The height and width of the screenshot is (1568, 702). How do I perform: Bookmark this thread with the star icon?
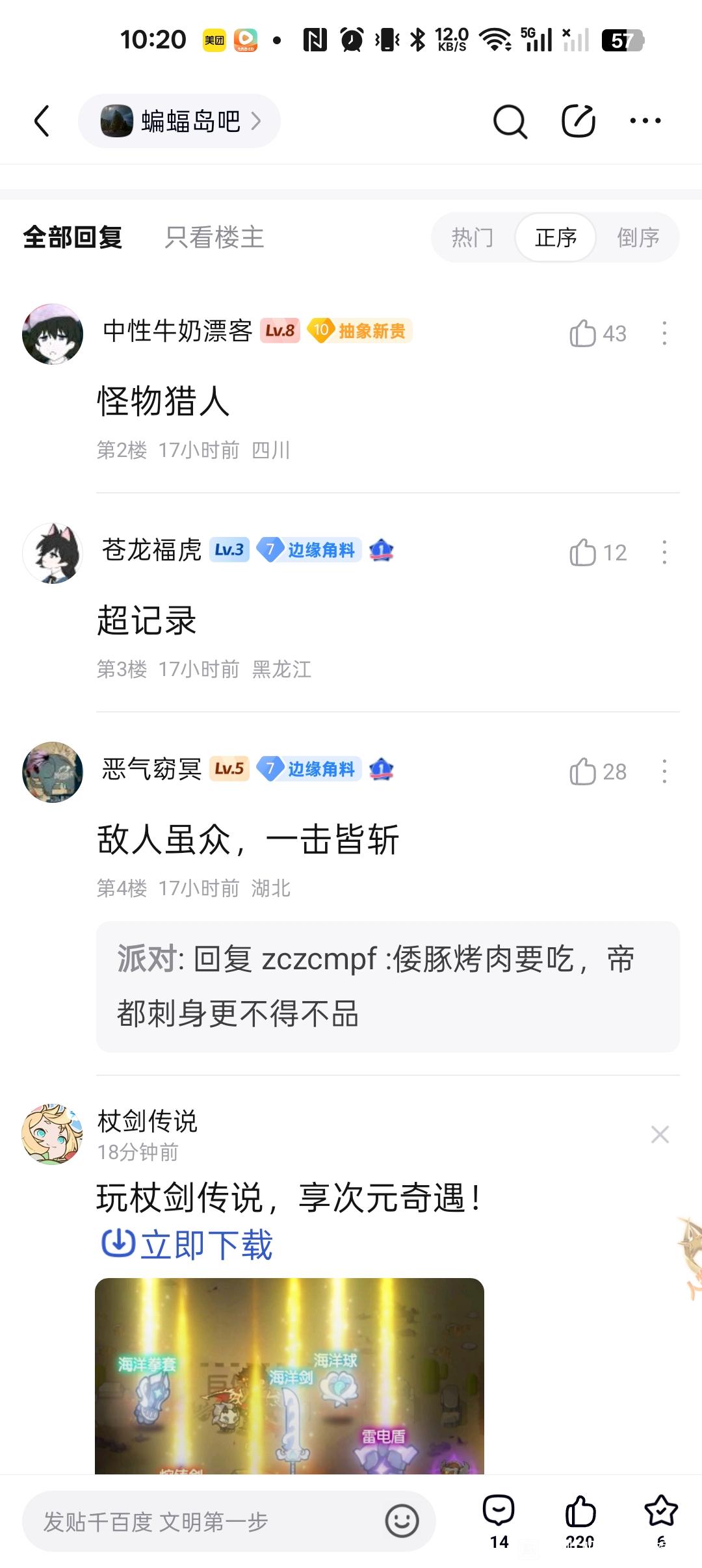point(660,1512)
